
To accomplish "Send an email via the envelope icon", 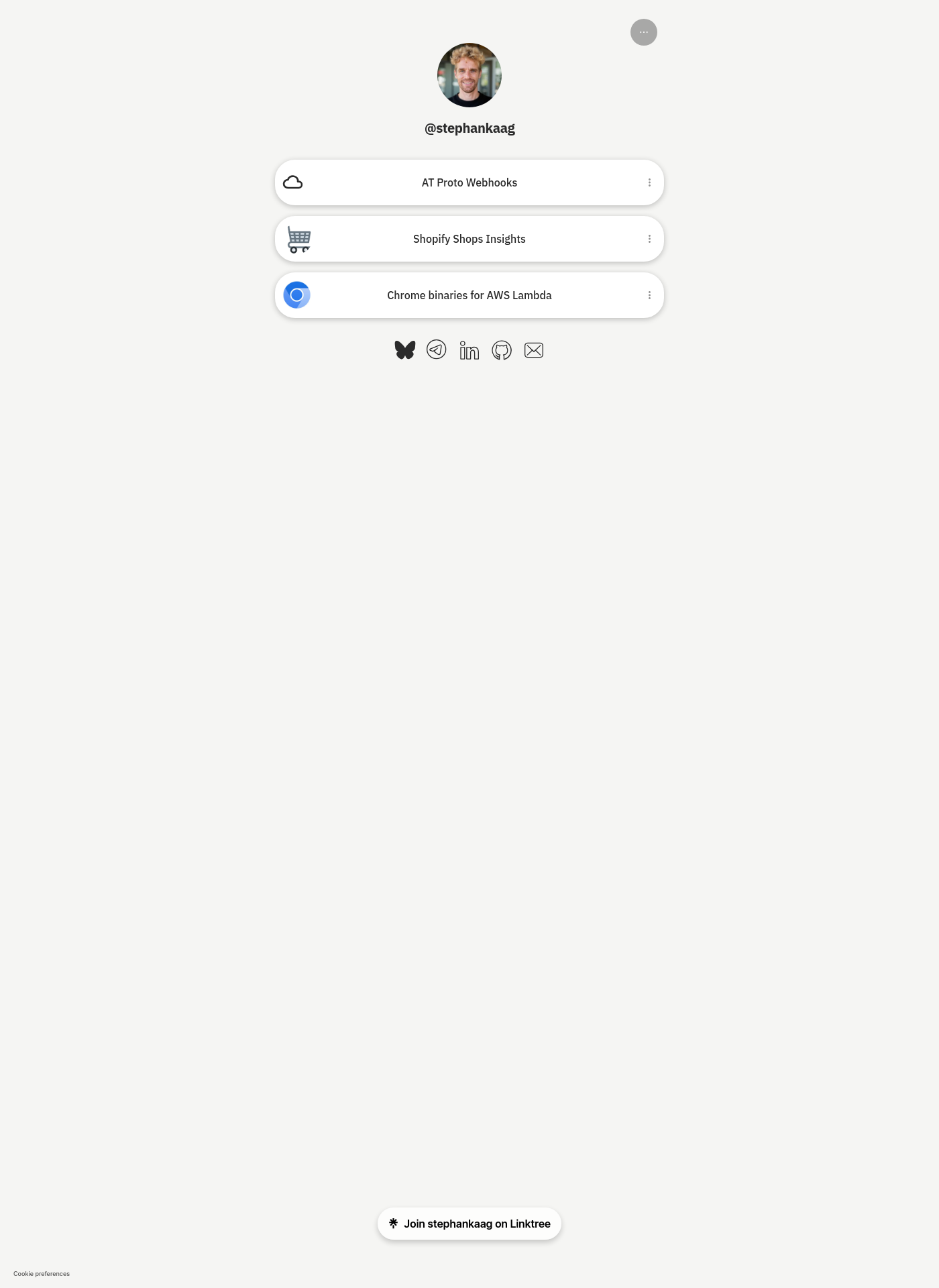I will point(534,350).
